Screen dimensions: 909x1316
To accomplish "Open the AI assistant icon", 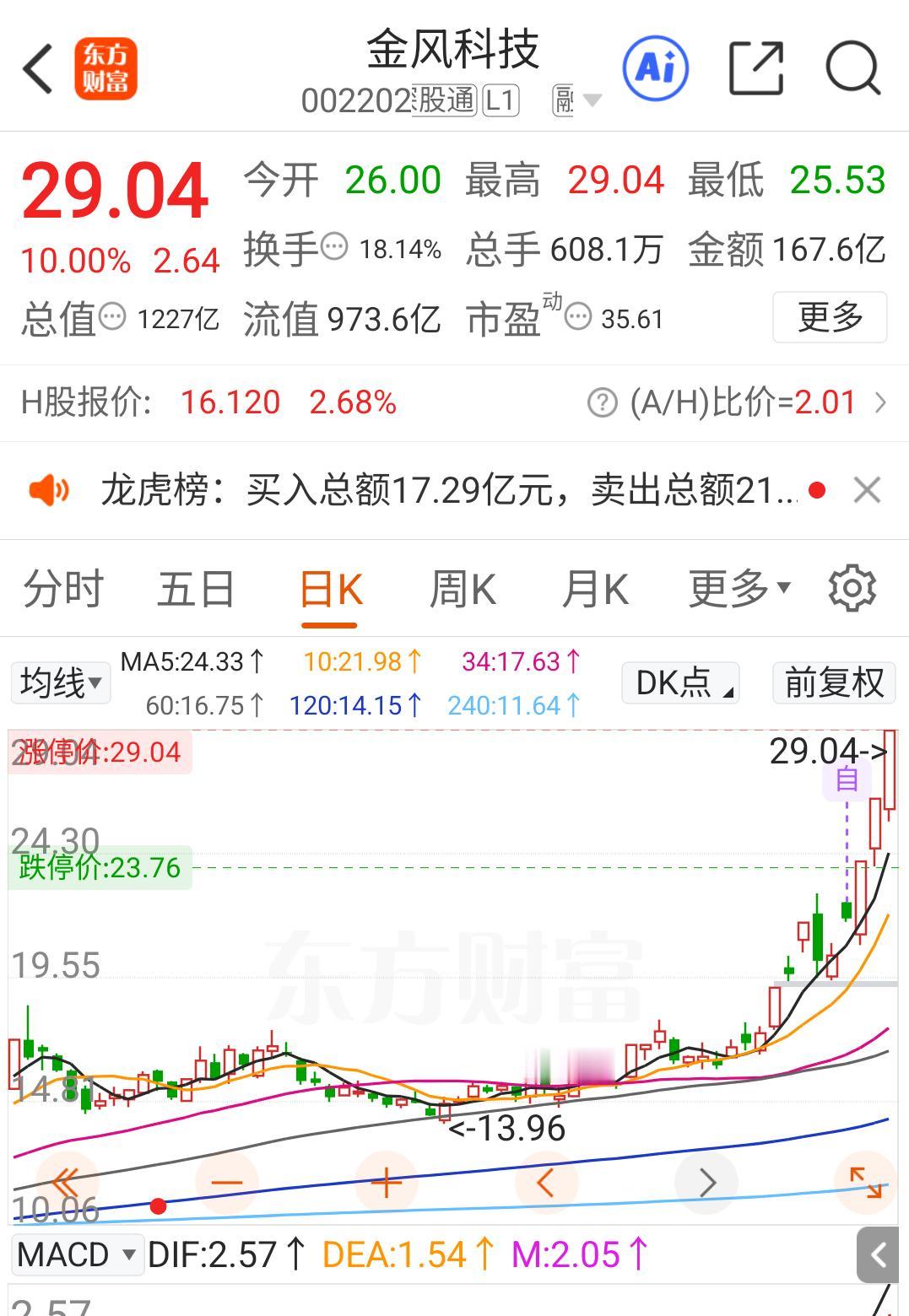I will (656, 67).
